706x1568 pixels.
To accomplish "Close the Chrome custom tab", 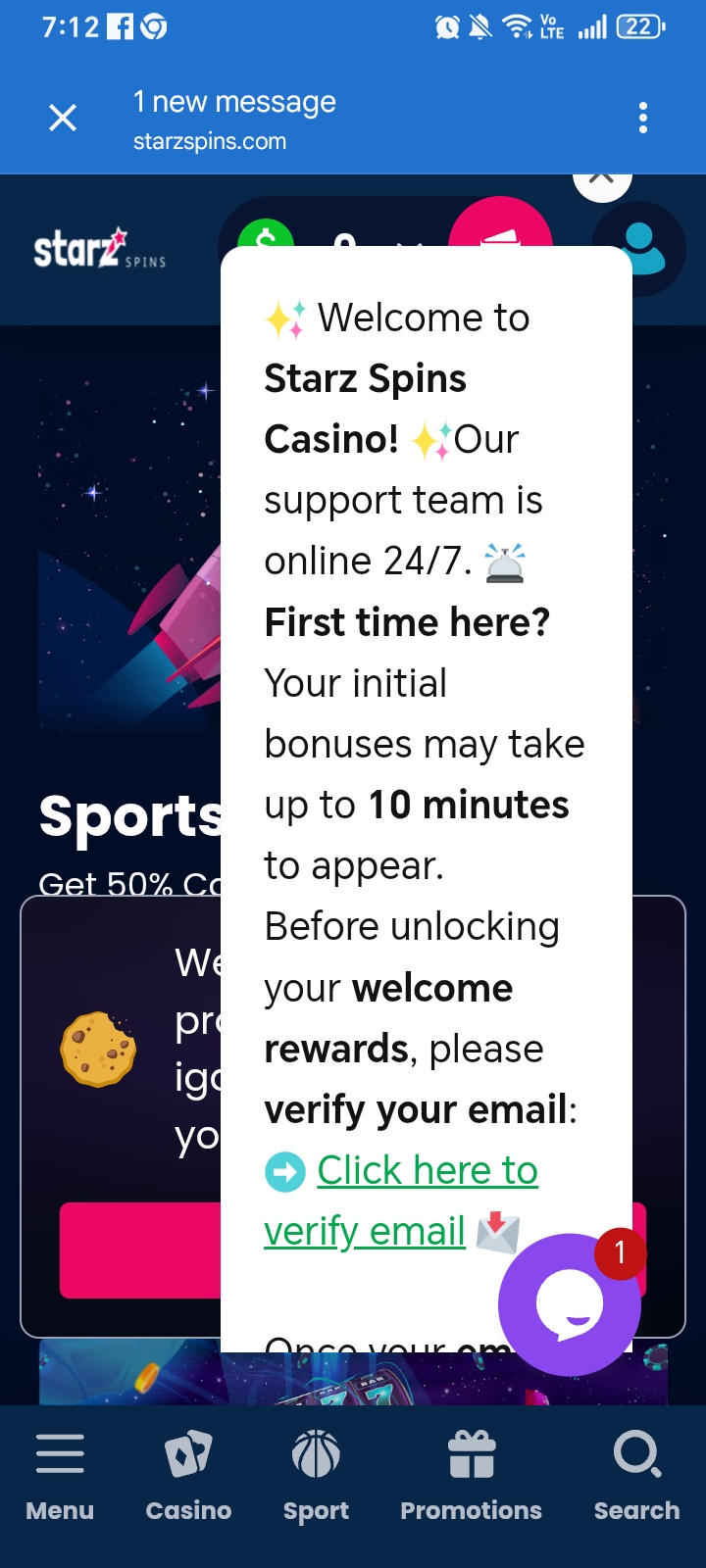I will 63,119.
